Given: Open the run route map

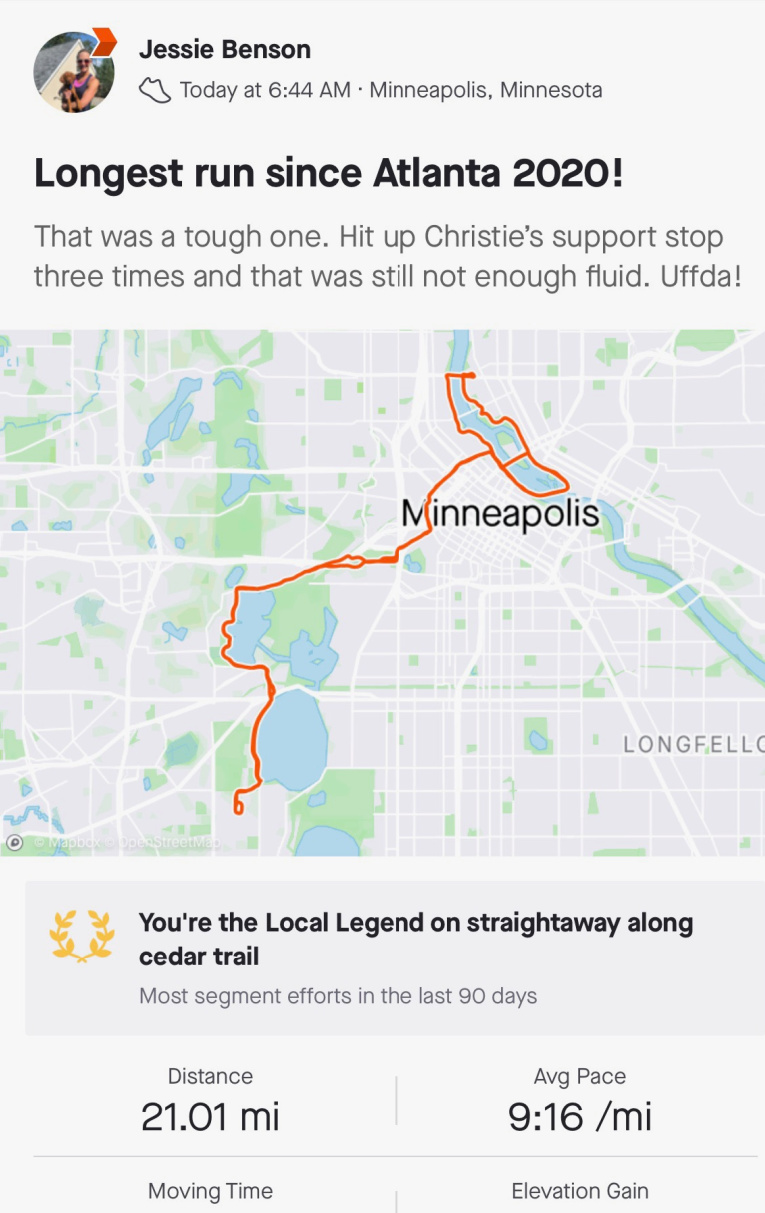Looking at the screenshot, I should pyautogui.click(x=382, y=592).
